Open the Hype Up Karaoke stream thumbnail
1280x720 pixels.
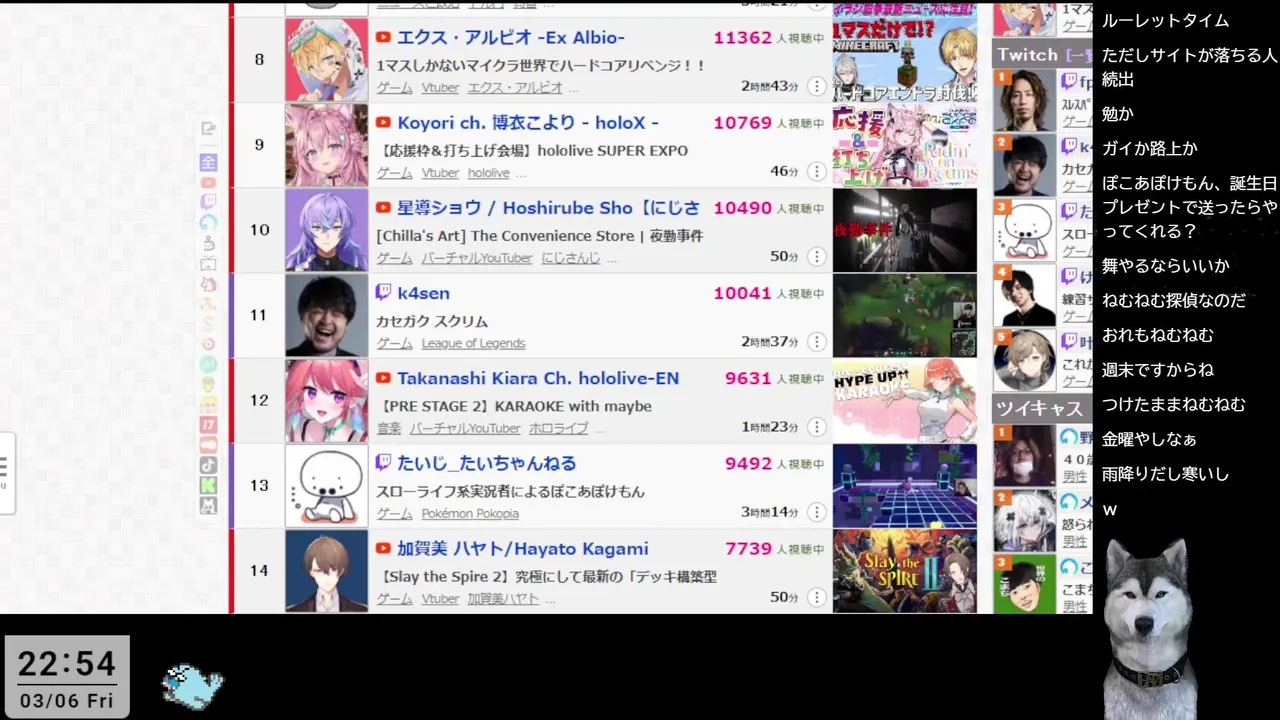(x=904, y=401)
